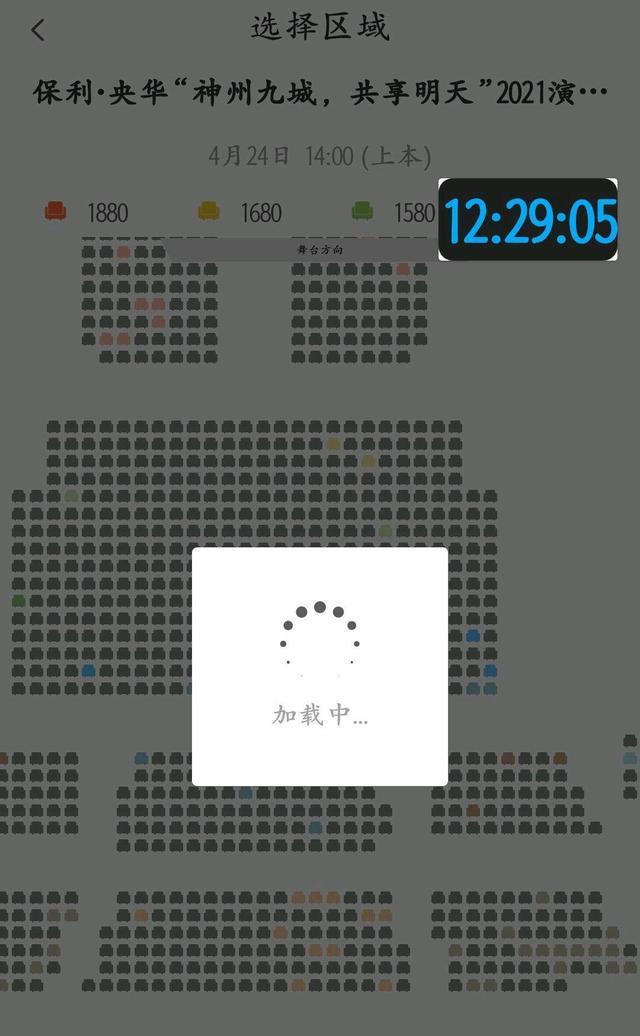Select the 1880 red seat price legend

[86, 212]
